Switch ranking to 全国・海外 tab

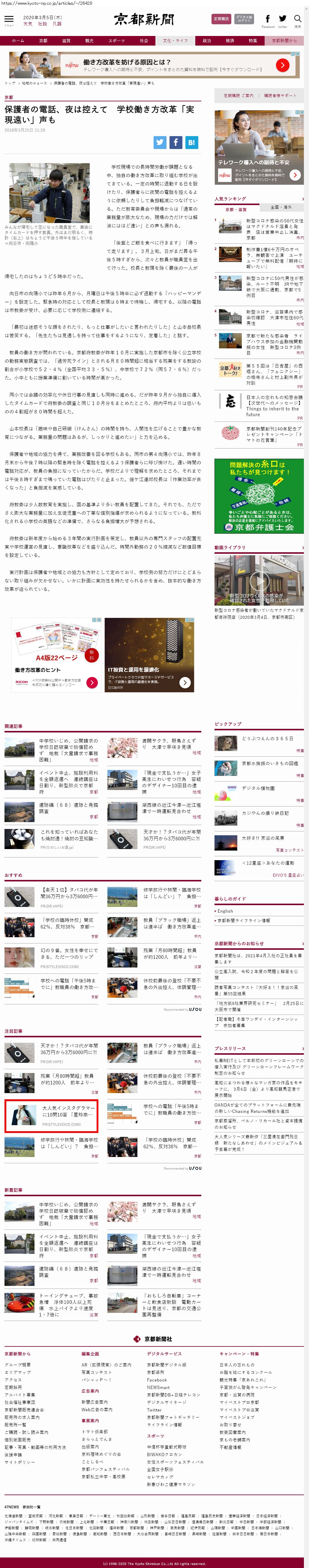click(280, 207)
